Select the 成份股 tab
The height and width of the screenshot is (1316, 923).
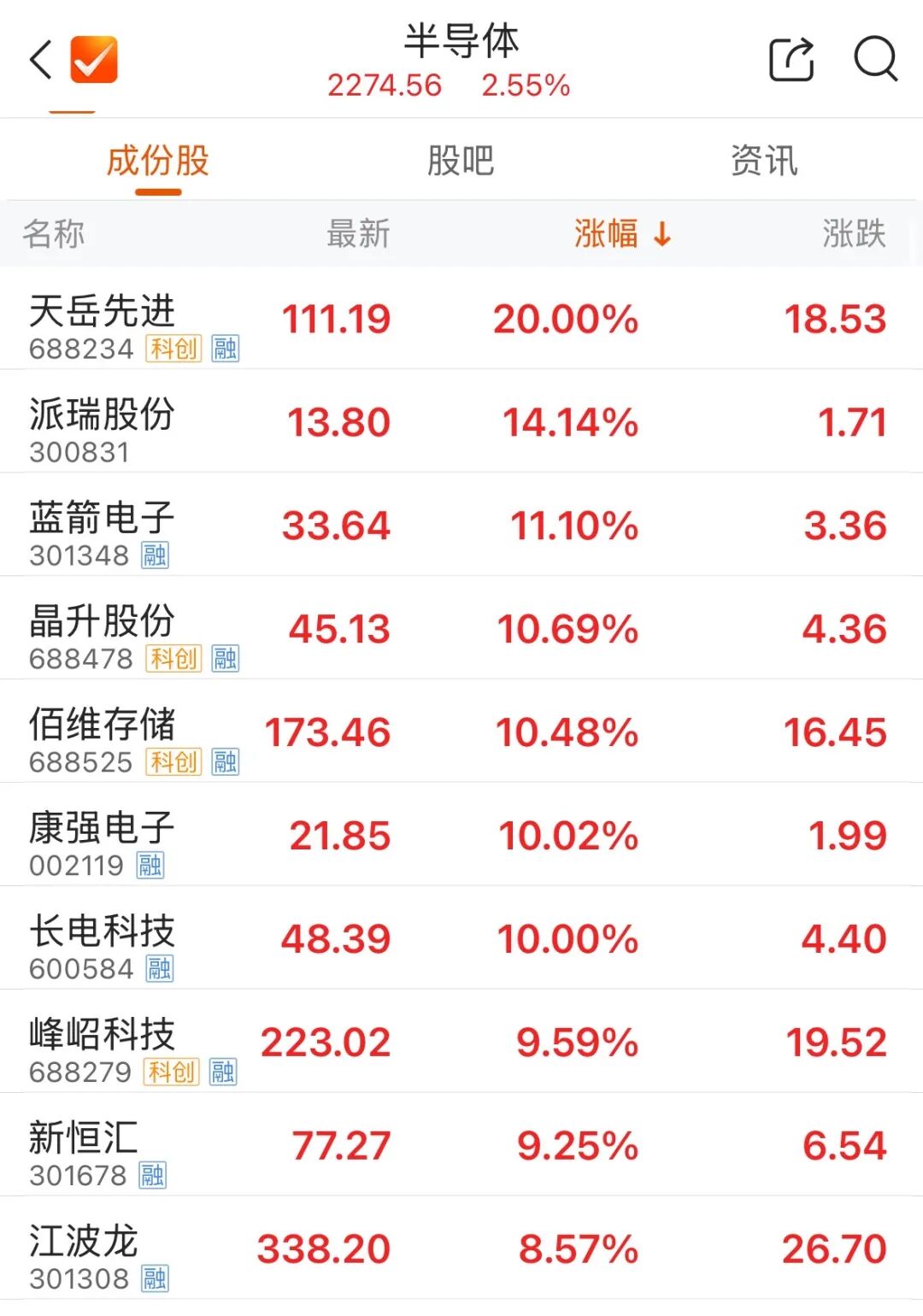(x=158, y=161)
